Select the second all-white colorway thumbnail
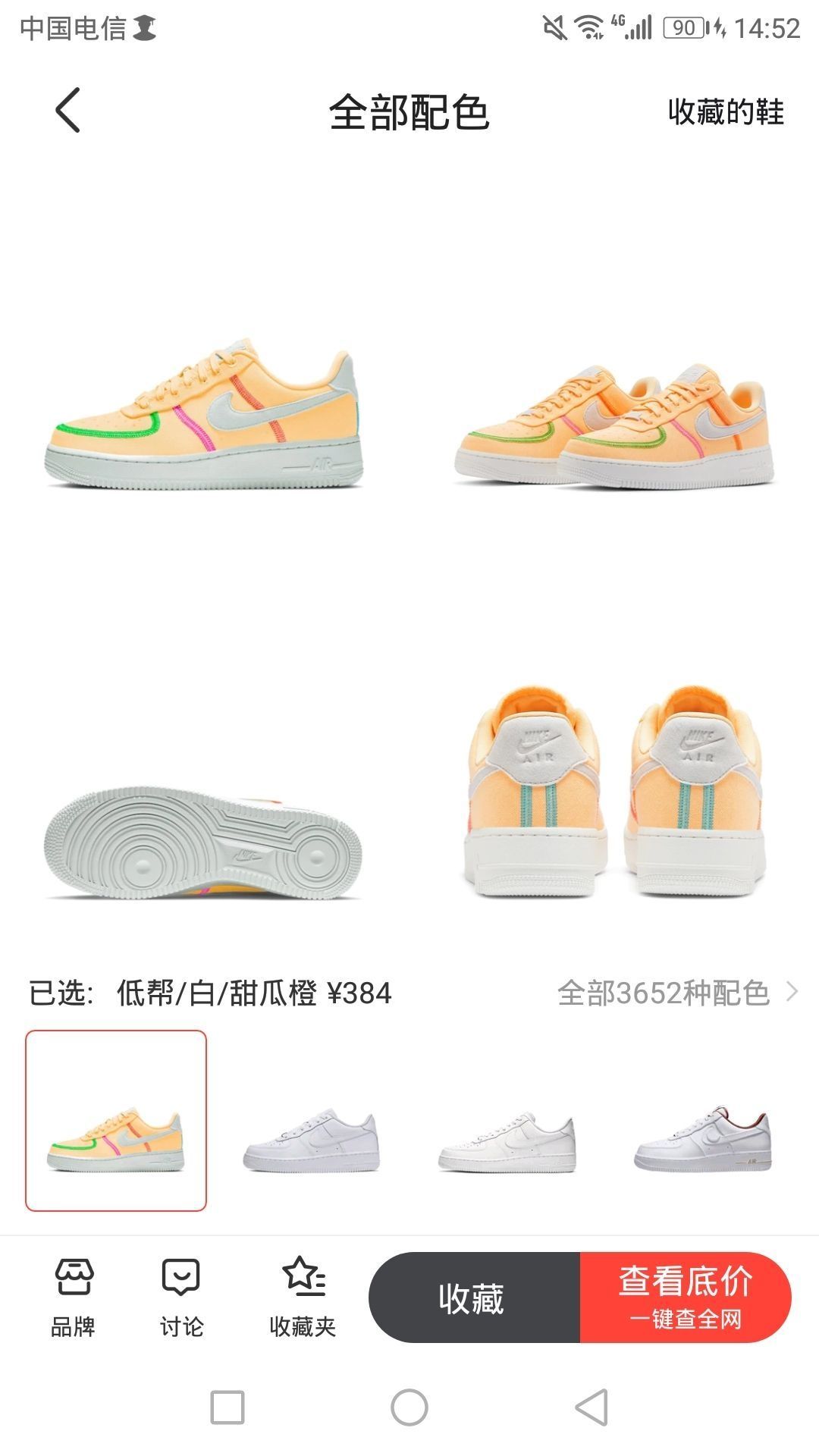The image size is (819, 1456). 311,1141
